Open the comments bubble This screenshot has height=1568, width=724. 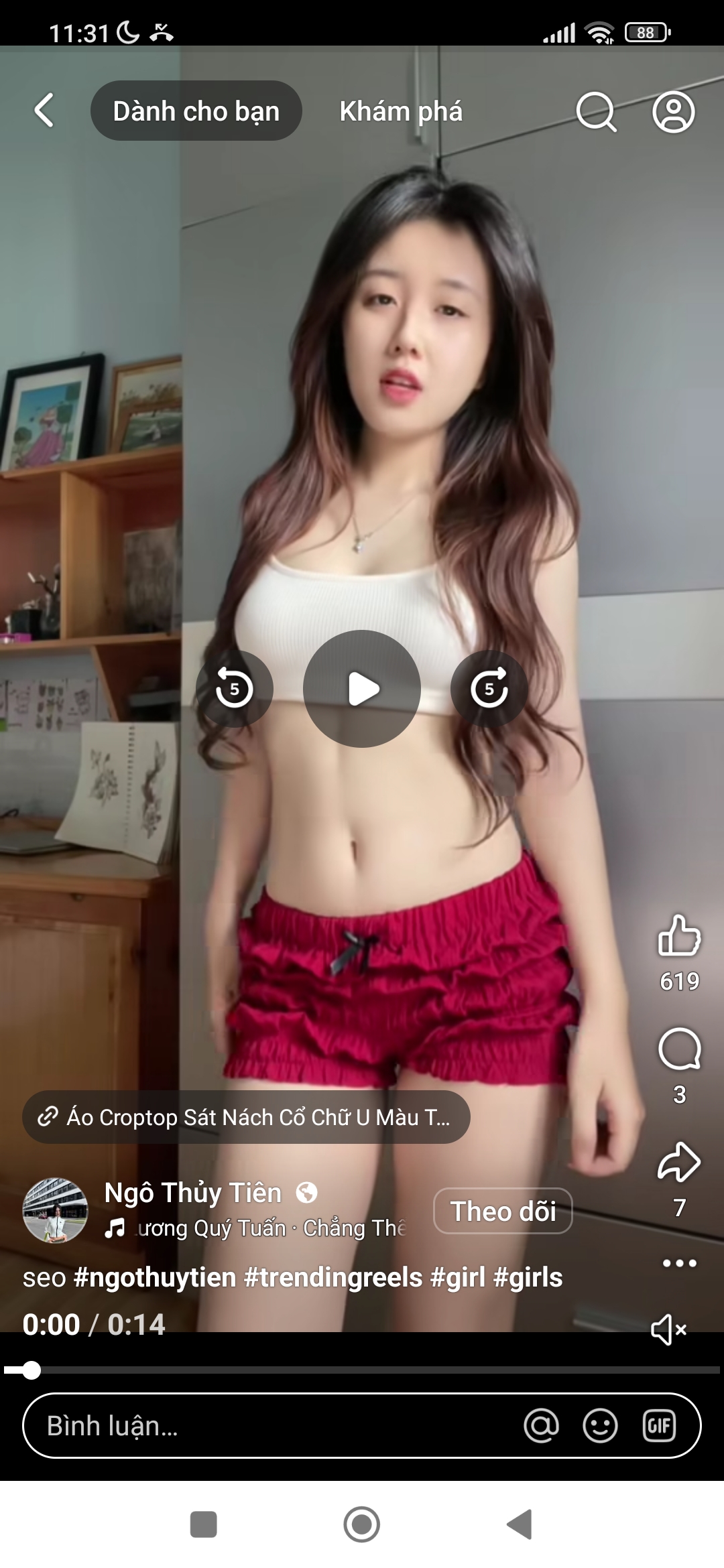click(679, 1049)
